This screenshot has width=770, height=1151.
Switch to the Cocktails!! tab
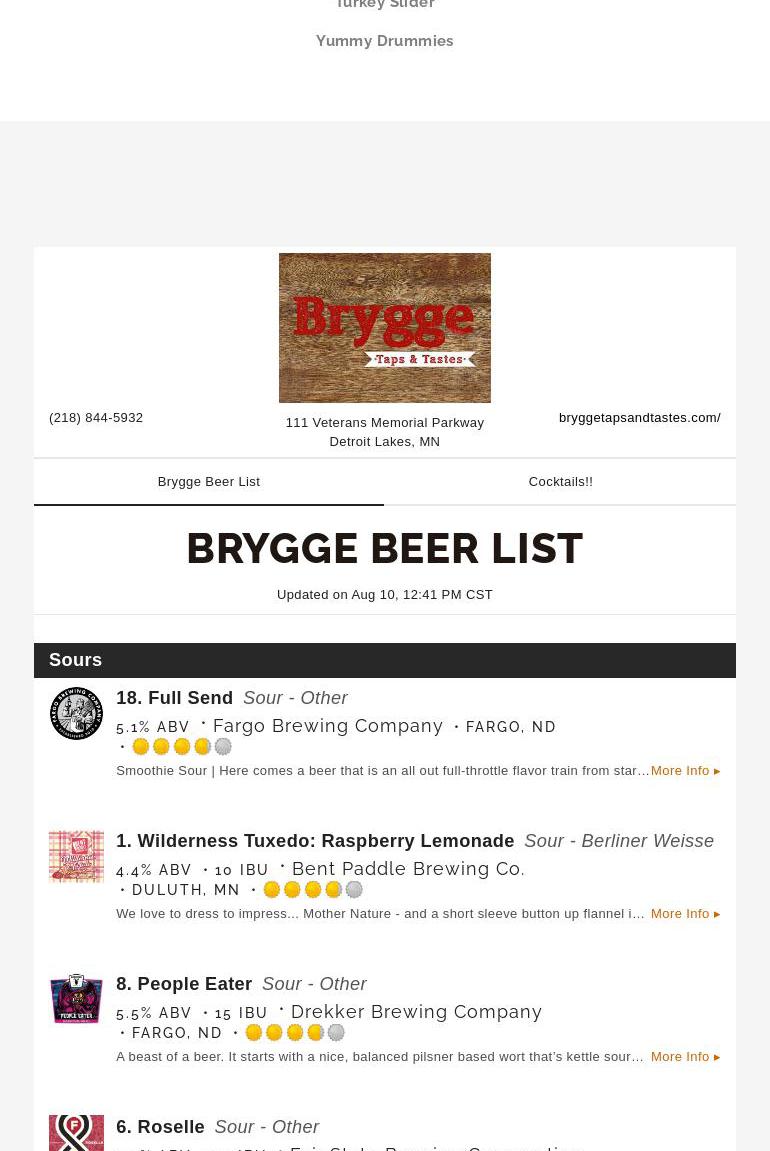(x=560, y=482)
